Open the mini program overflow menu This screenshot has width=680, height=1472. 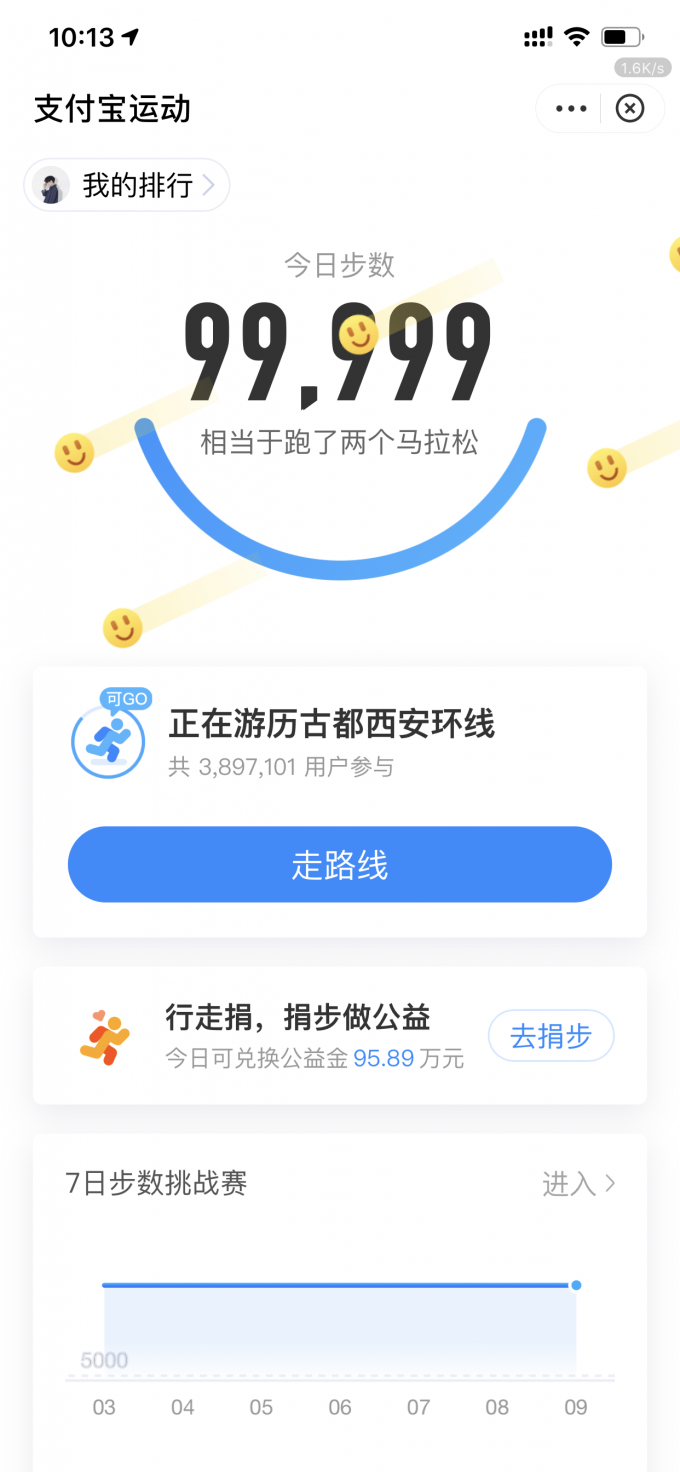(x=571, y=109)
